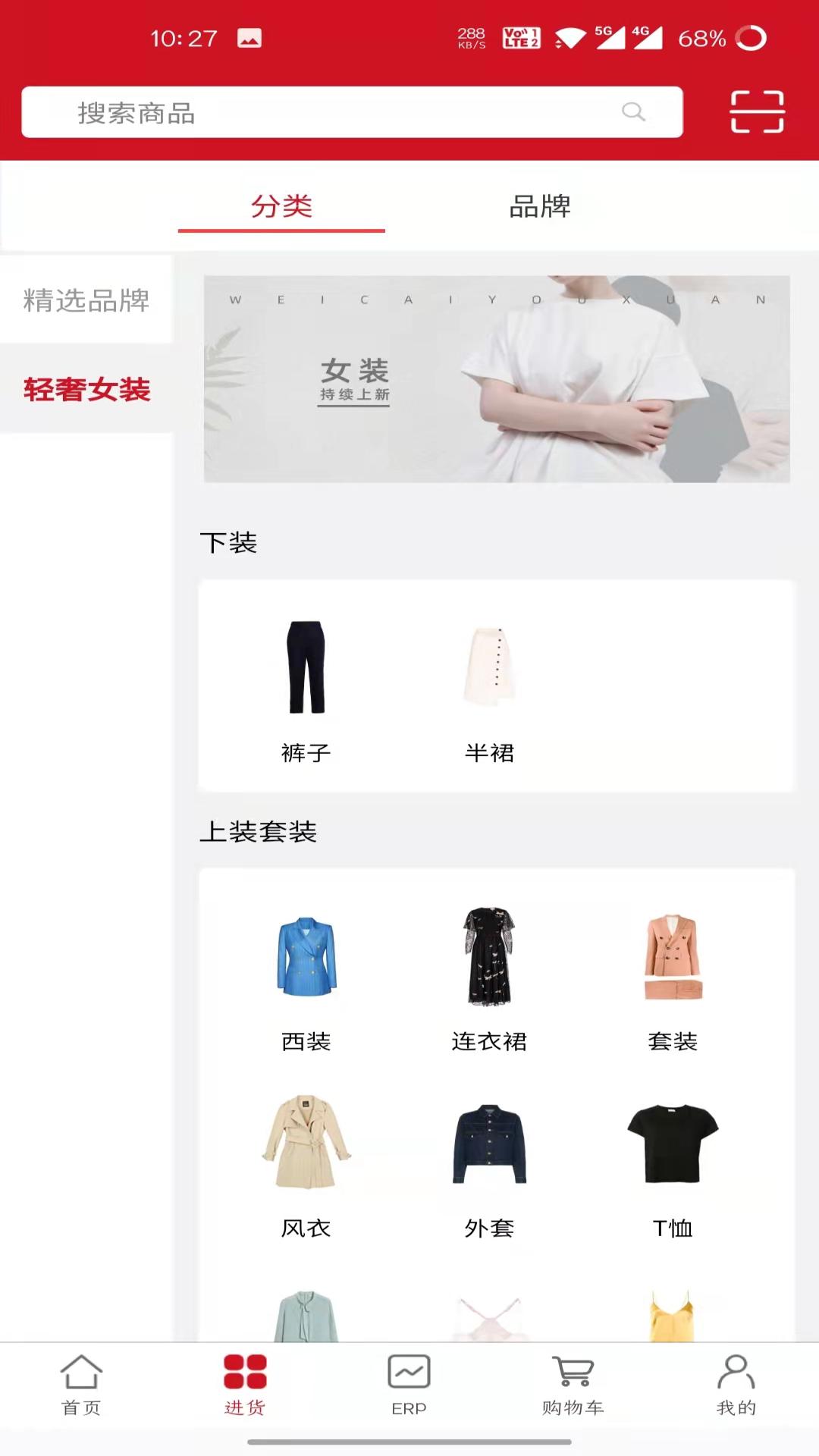Open the T恤 category
The height and width of the screenshot is (1456, 819).
pos(673,1164)
